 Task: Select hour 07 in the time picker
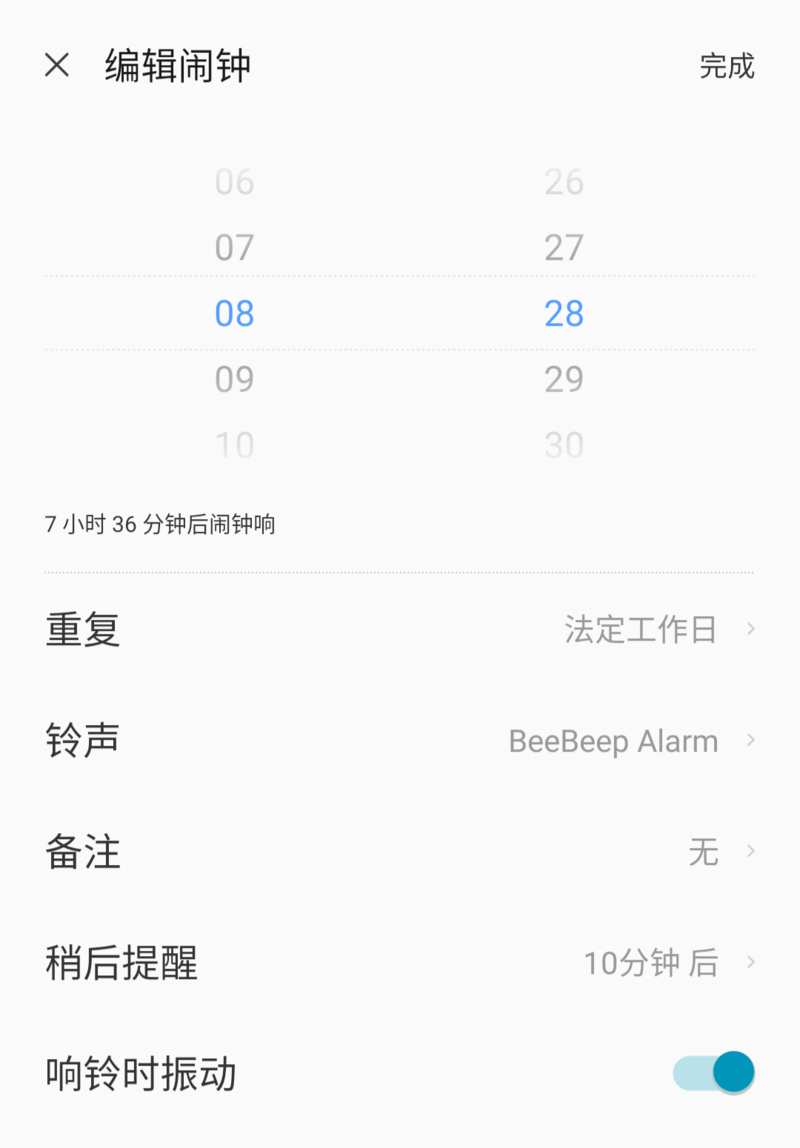click(235, 247)
